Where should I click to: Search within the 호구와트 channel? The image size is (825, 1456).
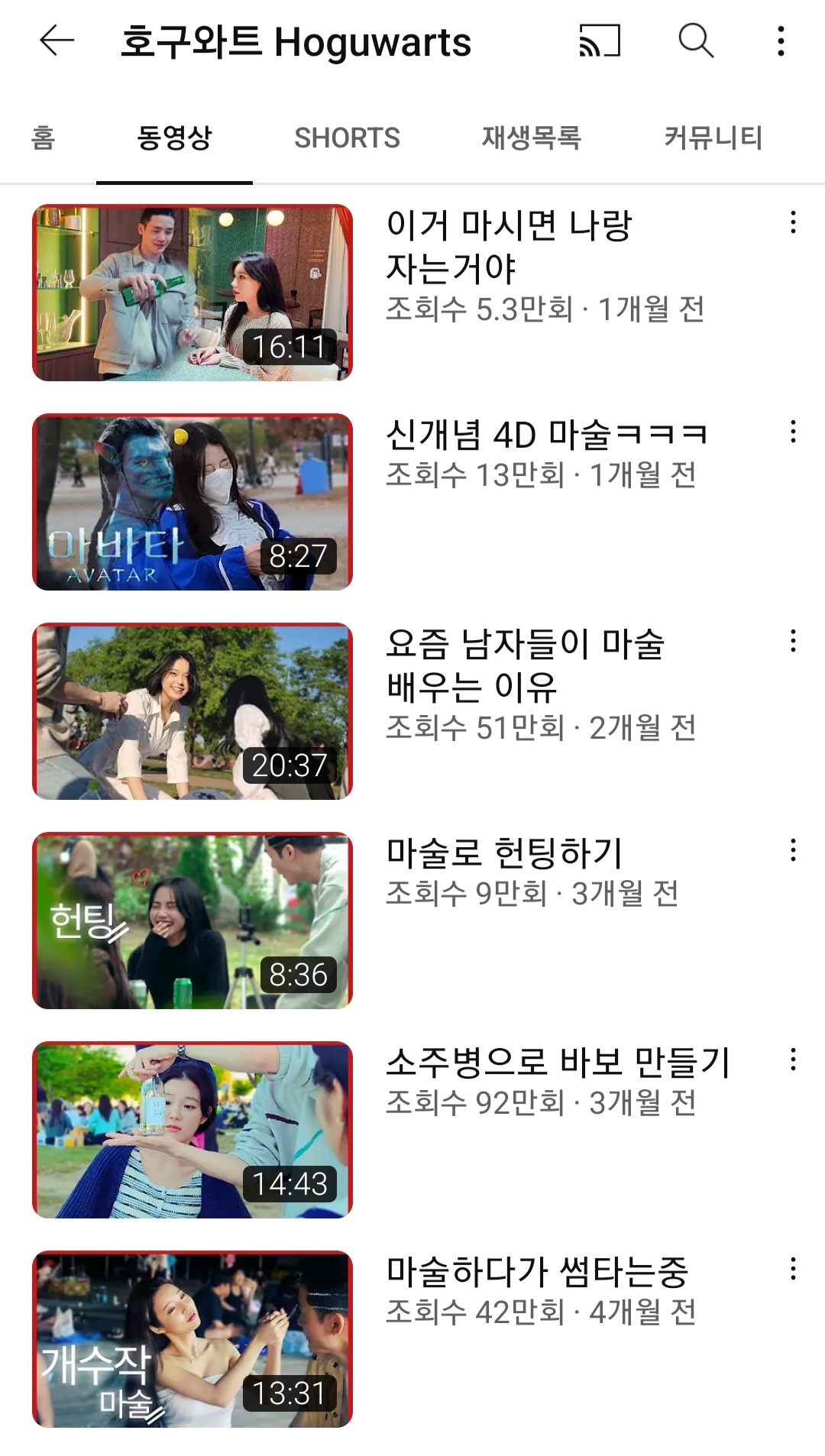coord(696,40)
